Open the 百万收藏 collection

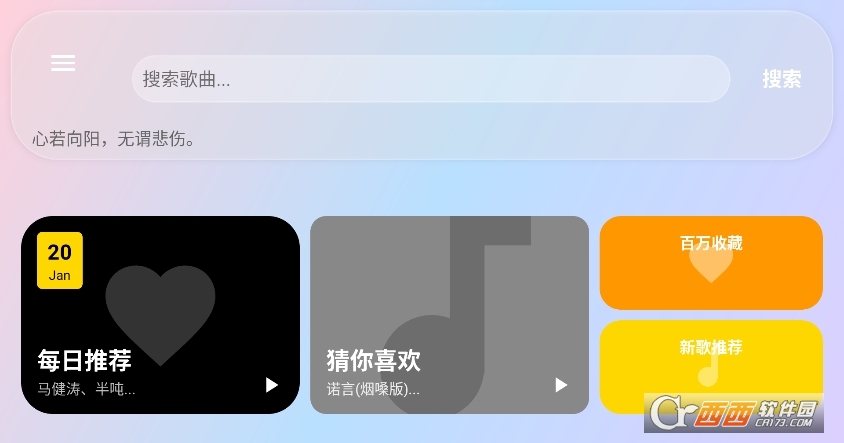coord(711,263)
